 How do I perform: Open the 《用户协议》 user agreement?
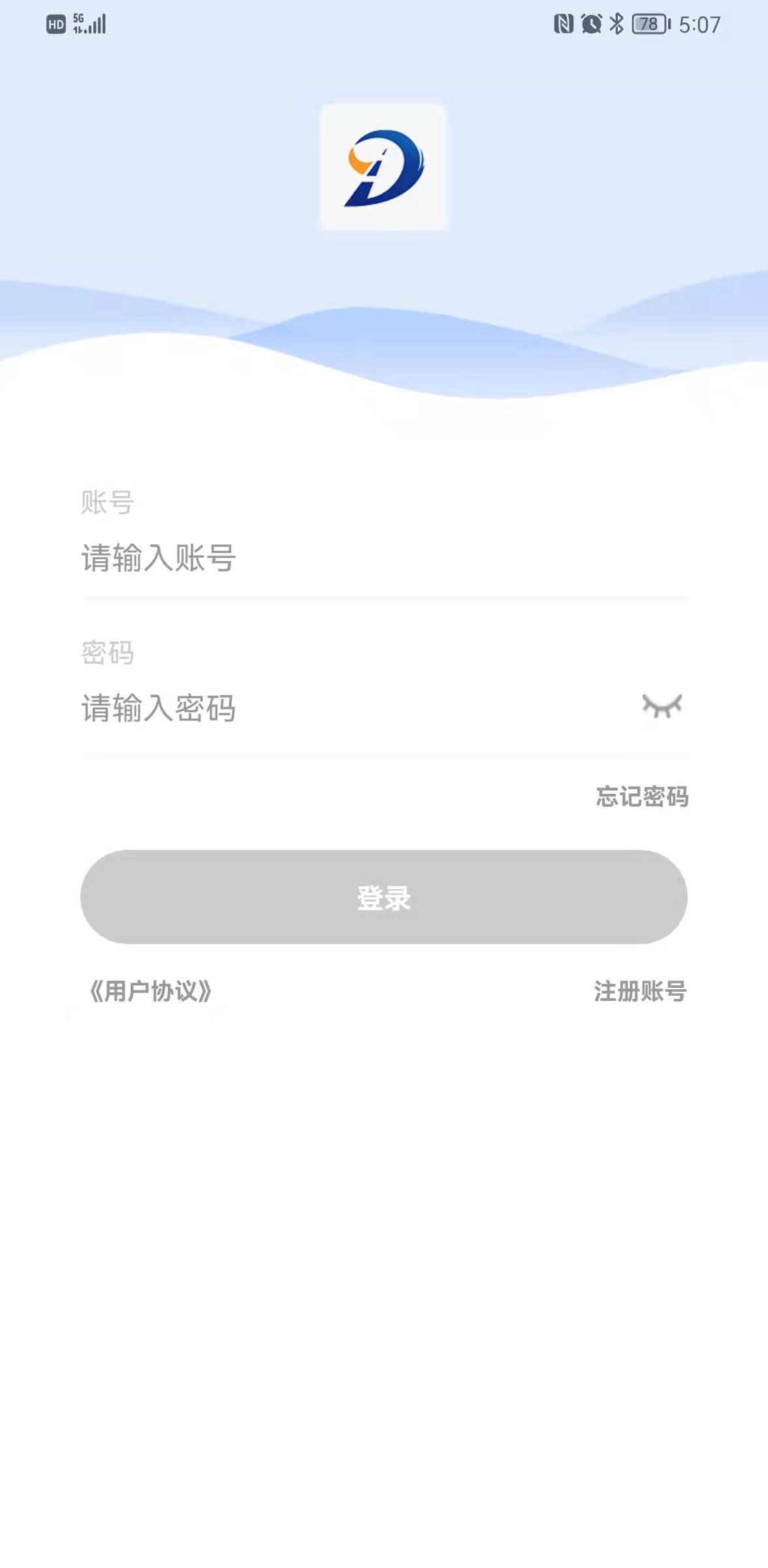click(151, 991)
